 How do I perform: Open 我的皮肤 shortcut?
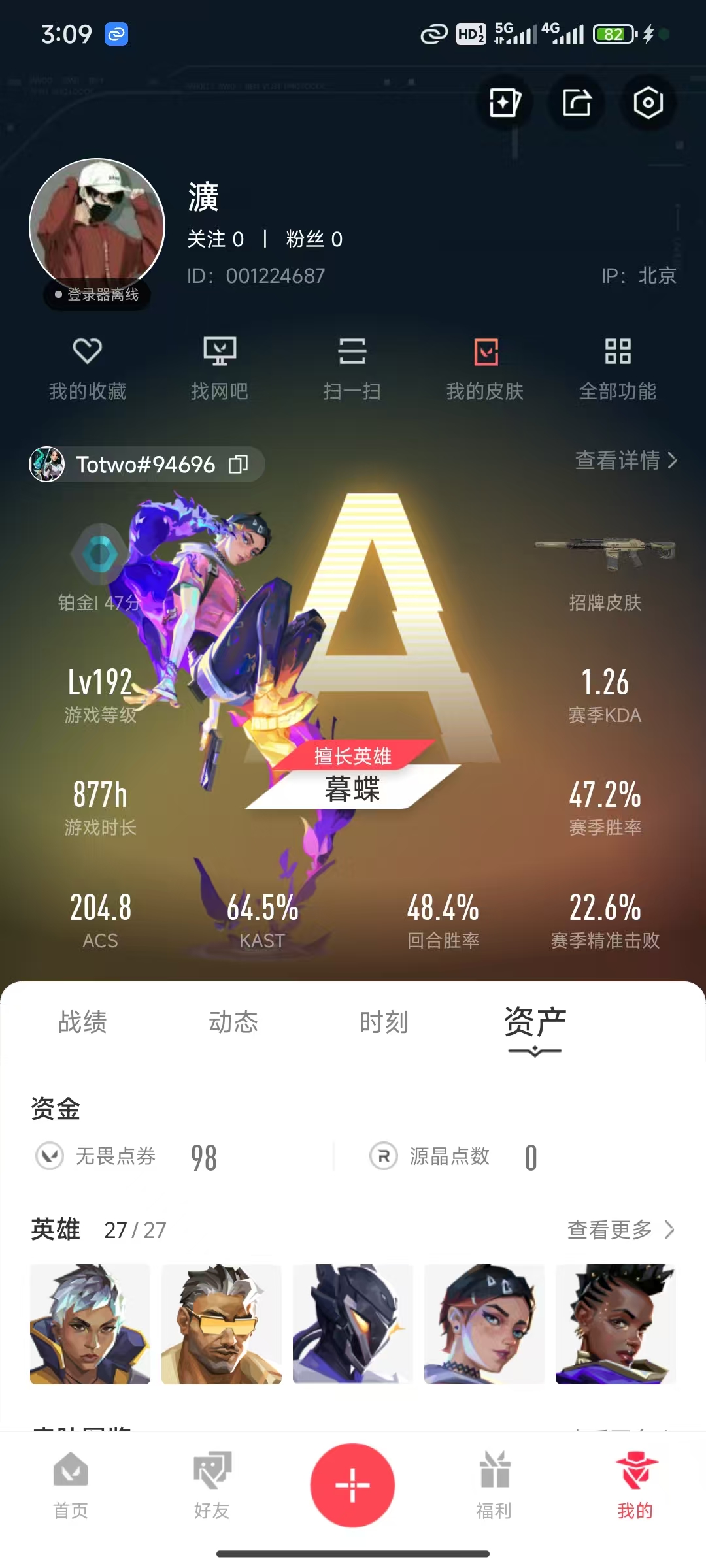485,368
